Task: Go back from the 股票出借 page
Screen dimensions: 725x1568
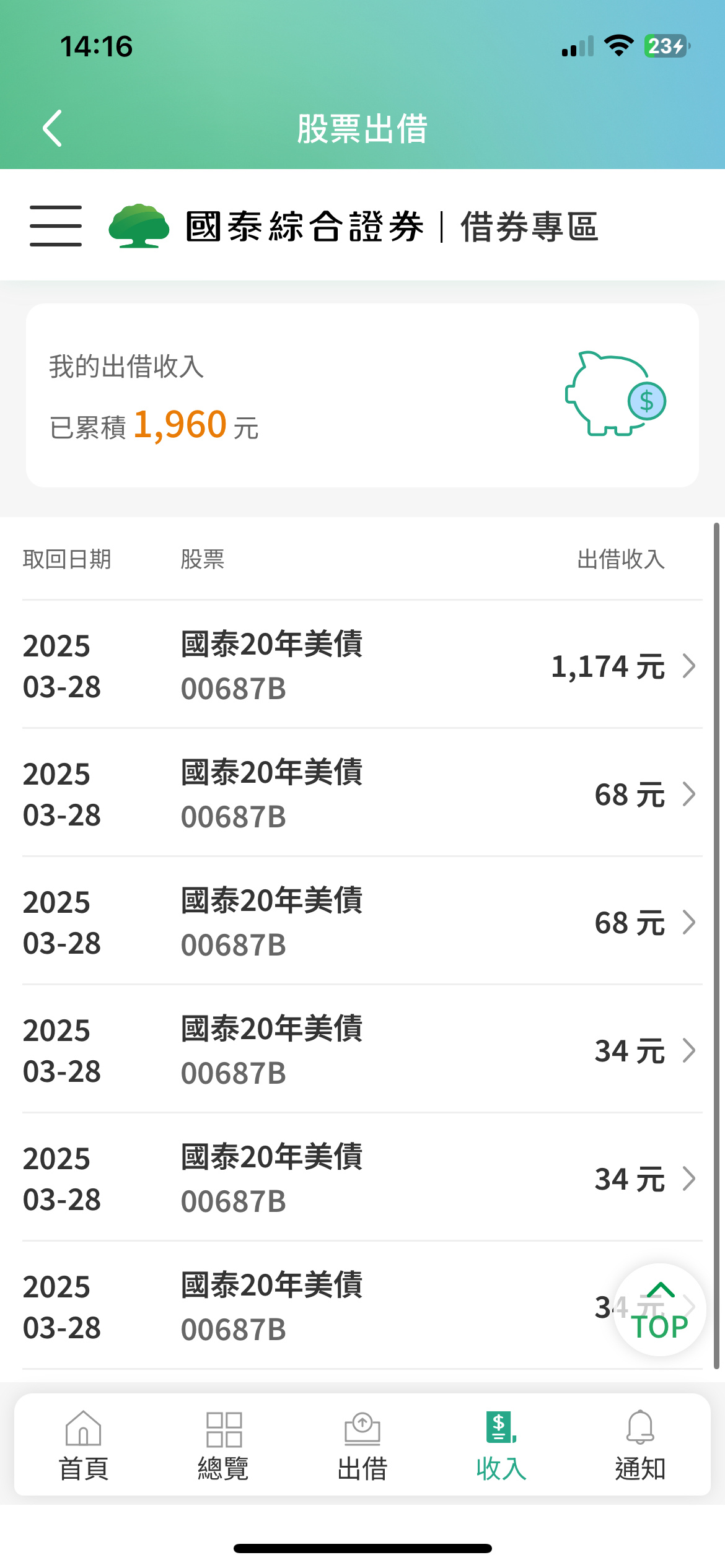Action: (53, 128)
